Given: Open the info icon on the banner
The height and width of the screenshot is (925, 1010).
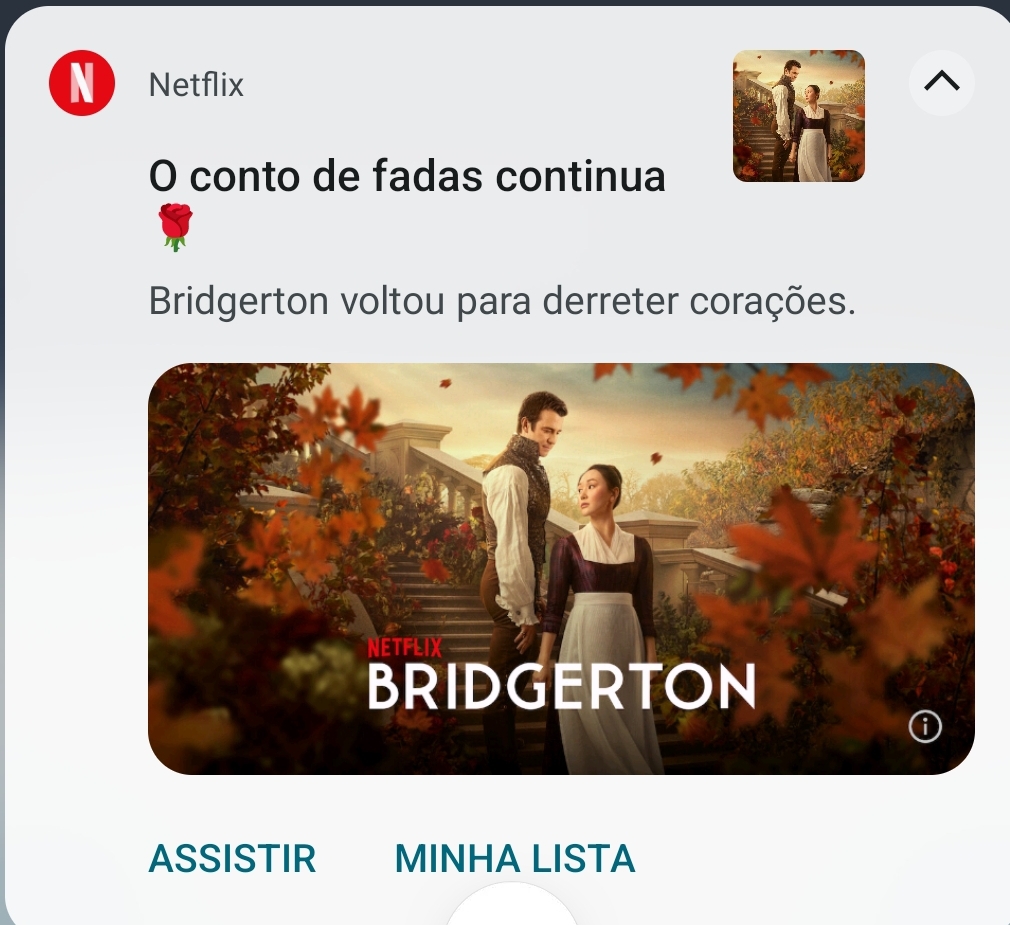Looking at the screenshot, I should 925,727.
